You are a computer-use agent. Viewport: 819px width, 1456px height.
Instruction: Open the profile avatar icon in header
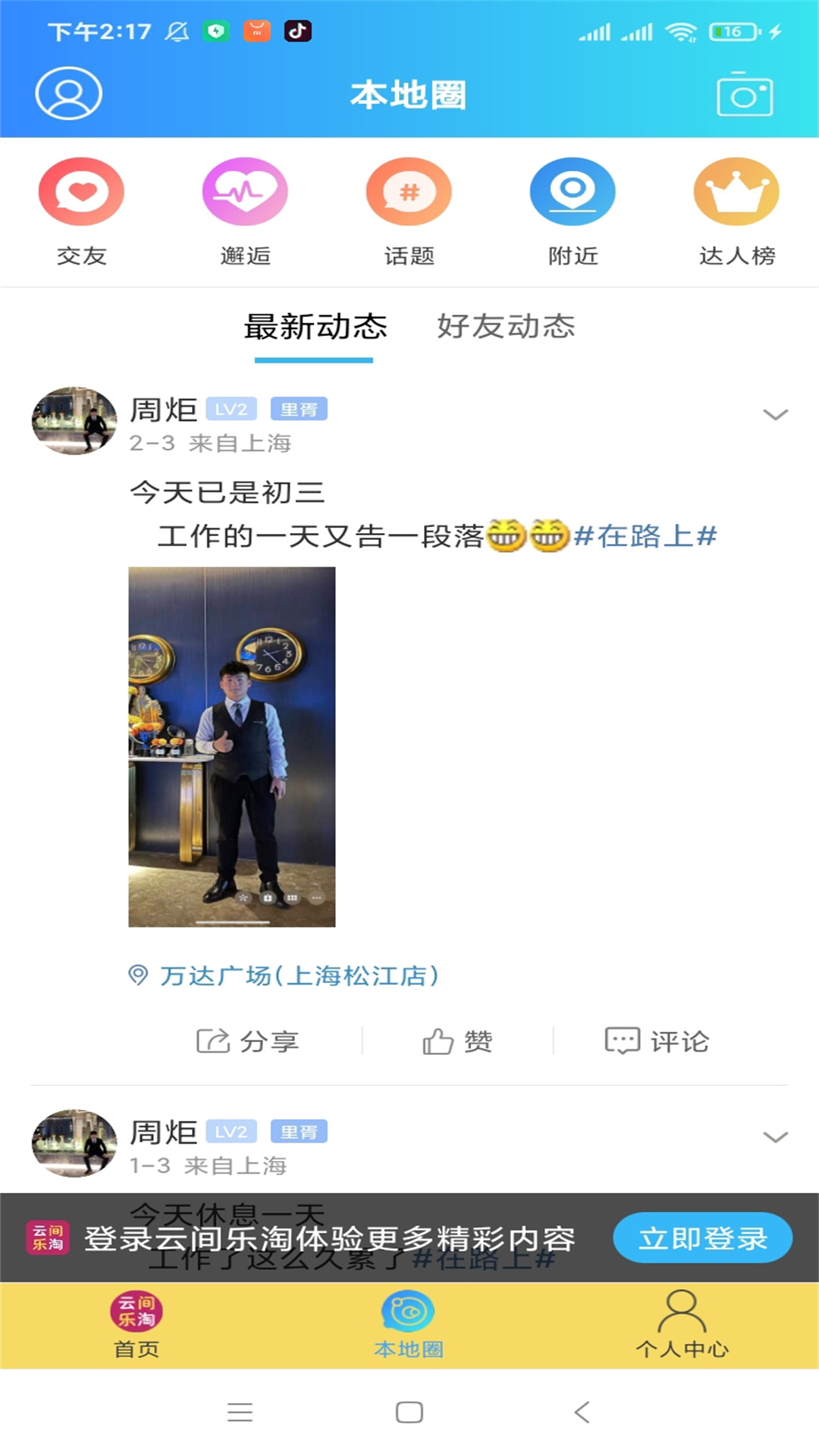point(68,93)
